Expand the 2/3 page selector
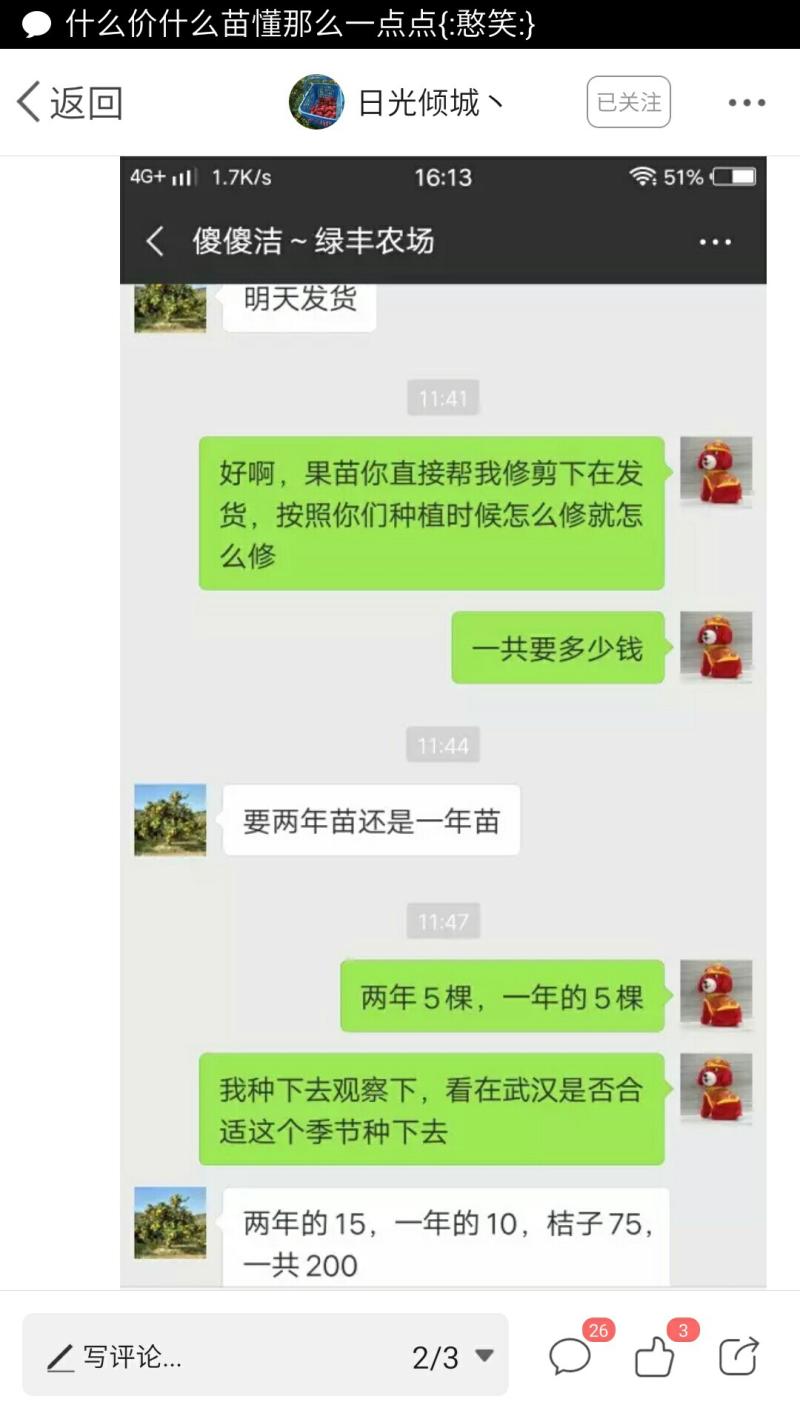 point(453,1357)
